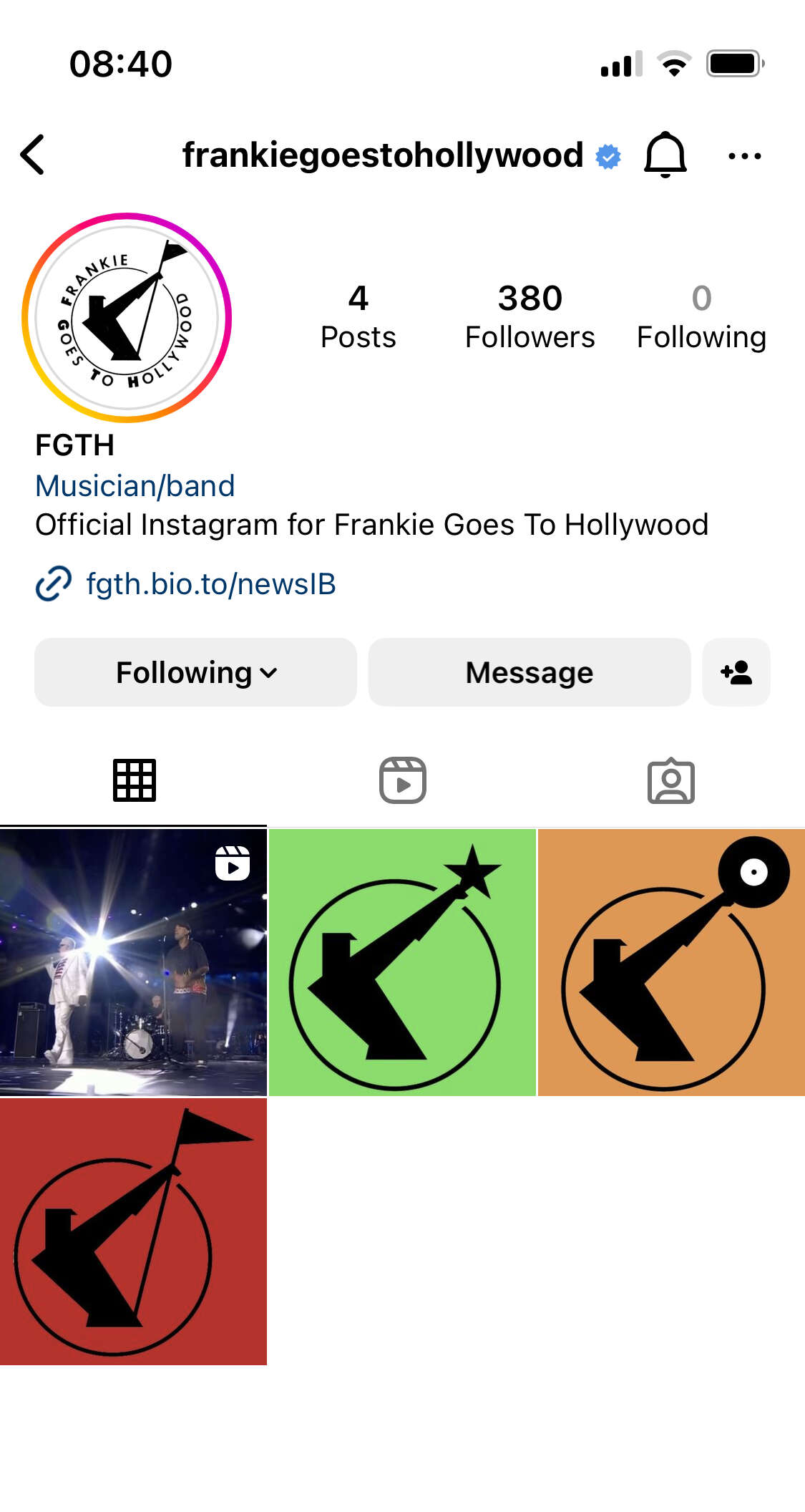Open the green star logo post

point(402,962)
